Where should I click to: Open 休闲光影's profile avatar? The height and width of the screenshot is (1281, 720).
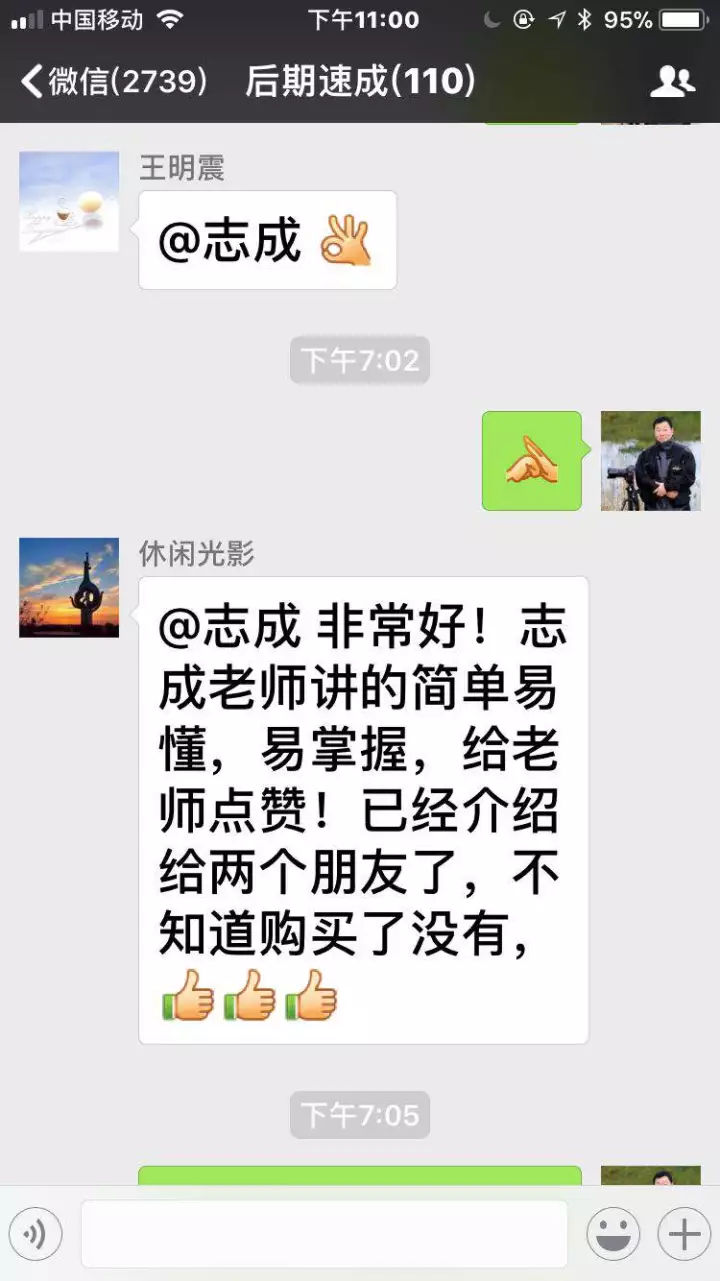(69, 588)
